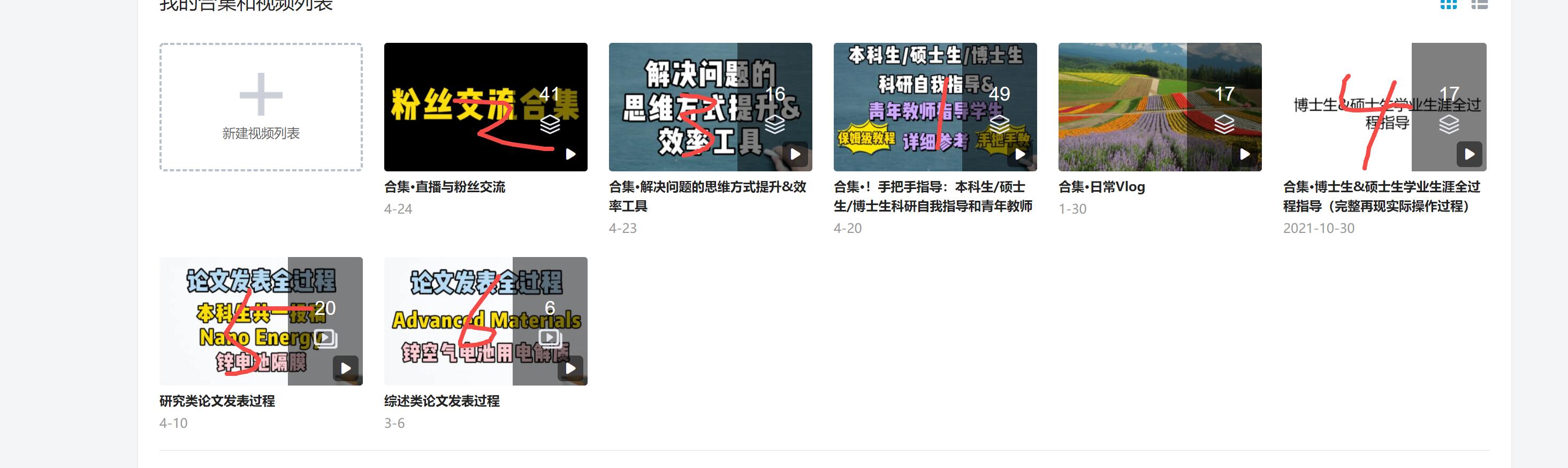Open the 博士生&硕士生学业生涯全过程指导 collection
1568x468 pixels.
[x=1381, y=187]
